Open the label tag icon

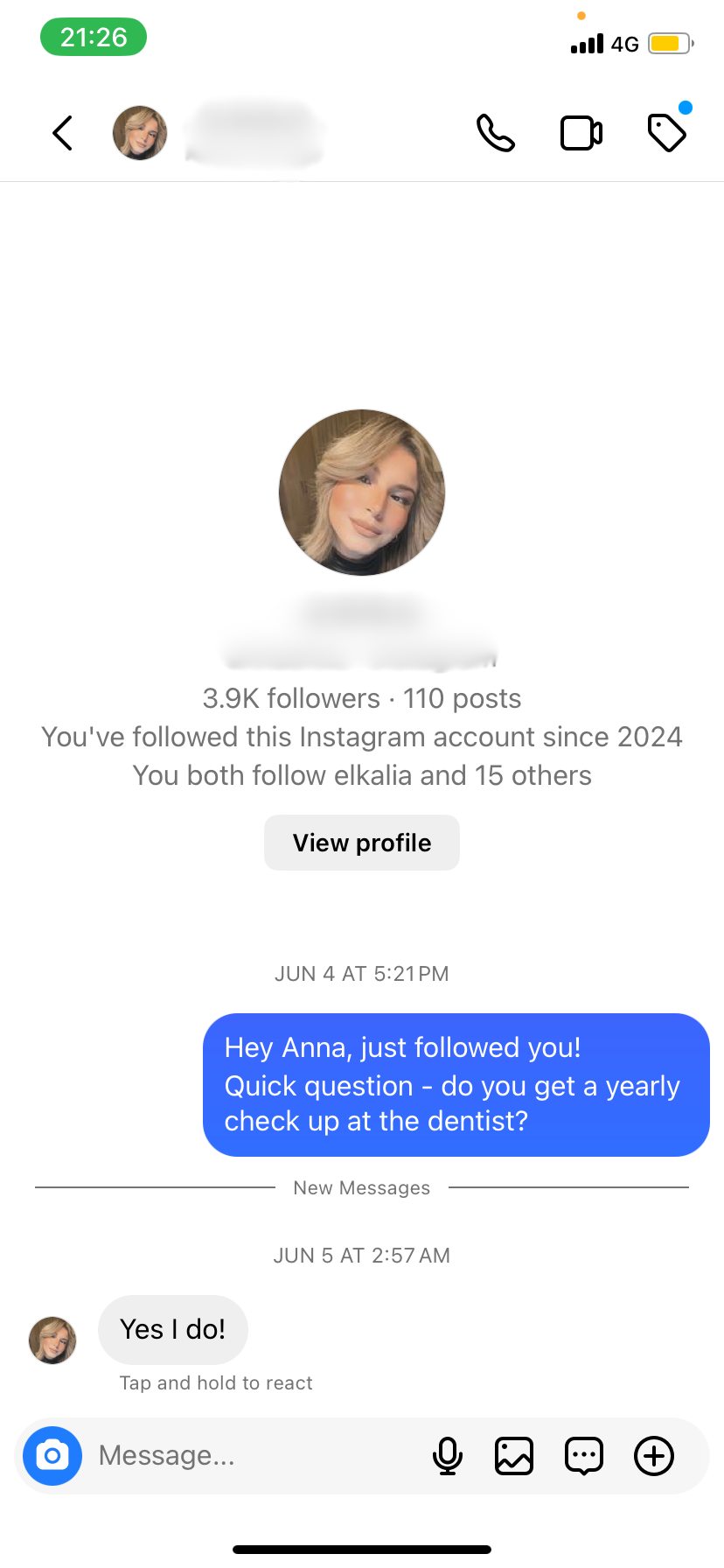[x=667, y=133]
